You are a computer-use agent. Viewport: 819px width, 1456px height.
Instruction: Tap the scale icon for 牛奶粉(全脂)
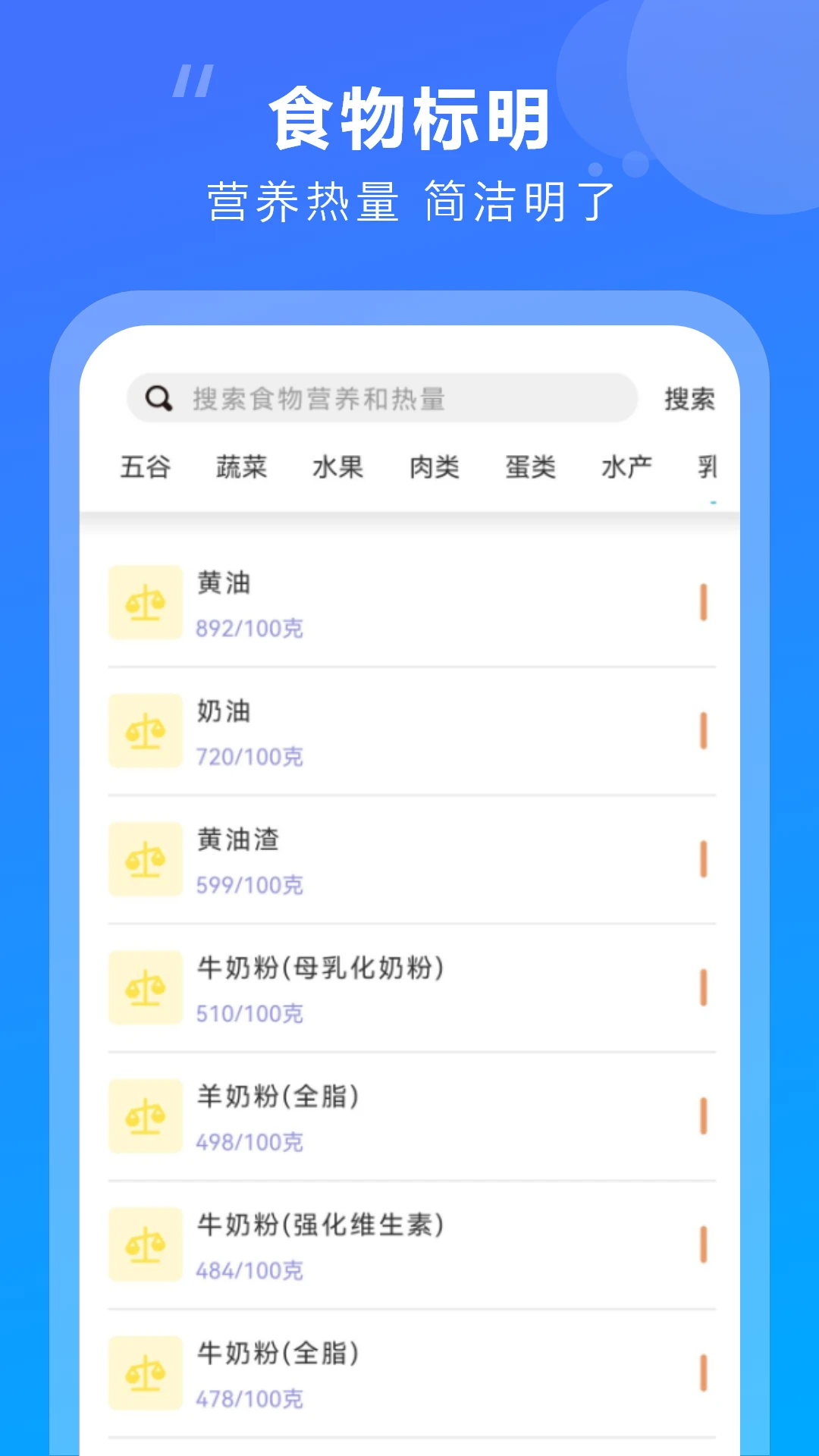[145, 1373]
